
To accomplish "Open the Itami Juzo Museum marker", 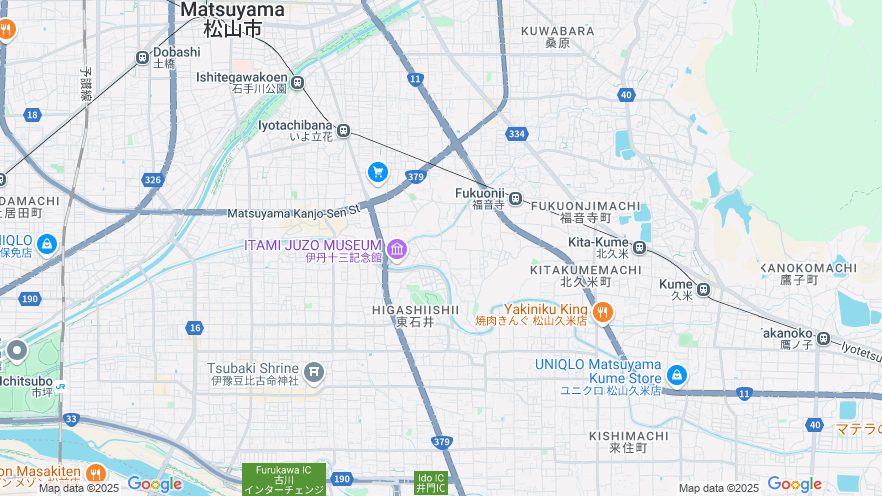I will (397, 249).
